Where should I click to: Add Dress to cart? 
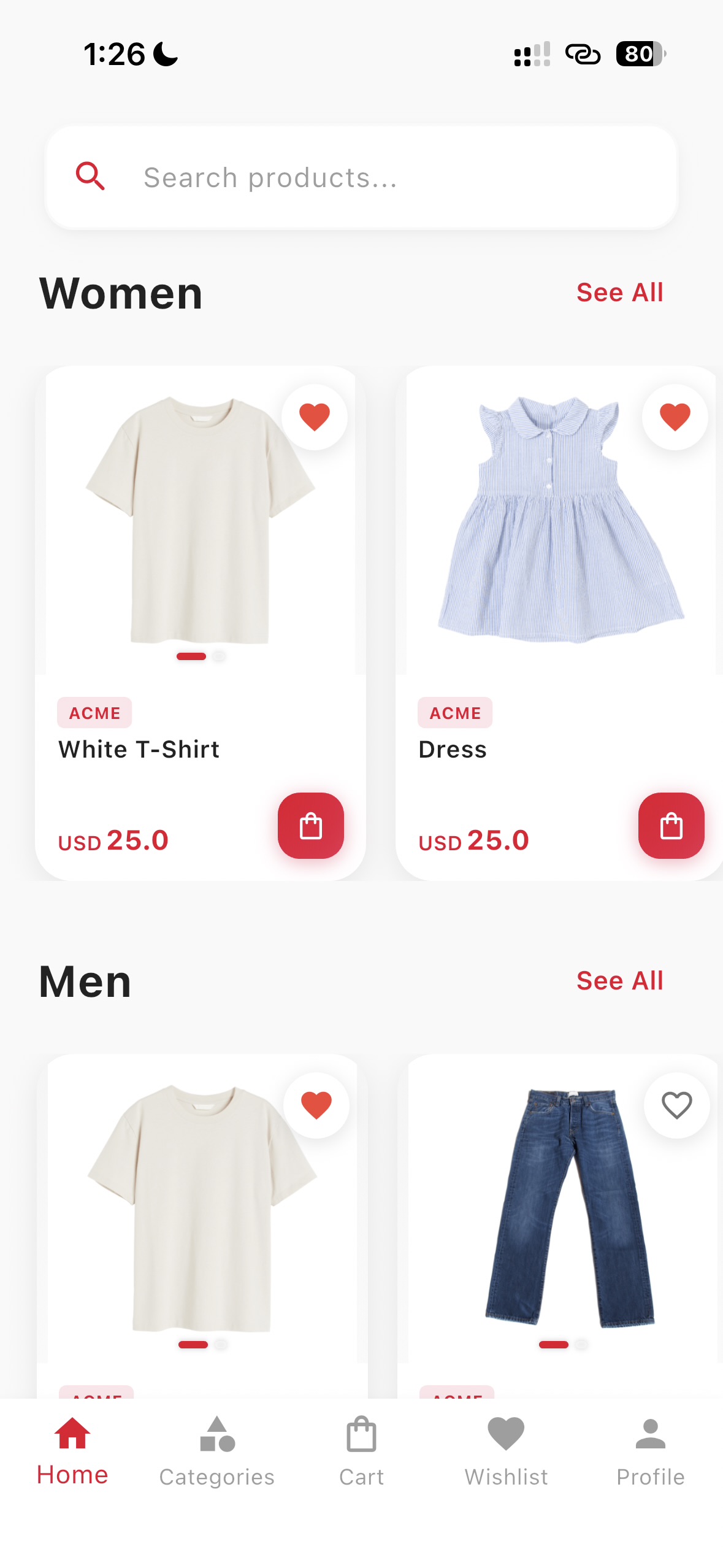pos(671,826)
